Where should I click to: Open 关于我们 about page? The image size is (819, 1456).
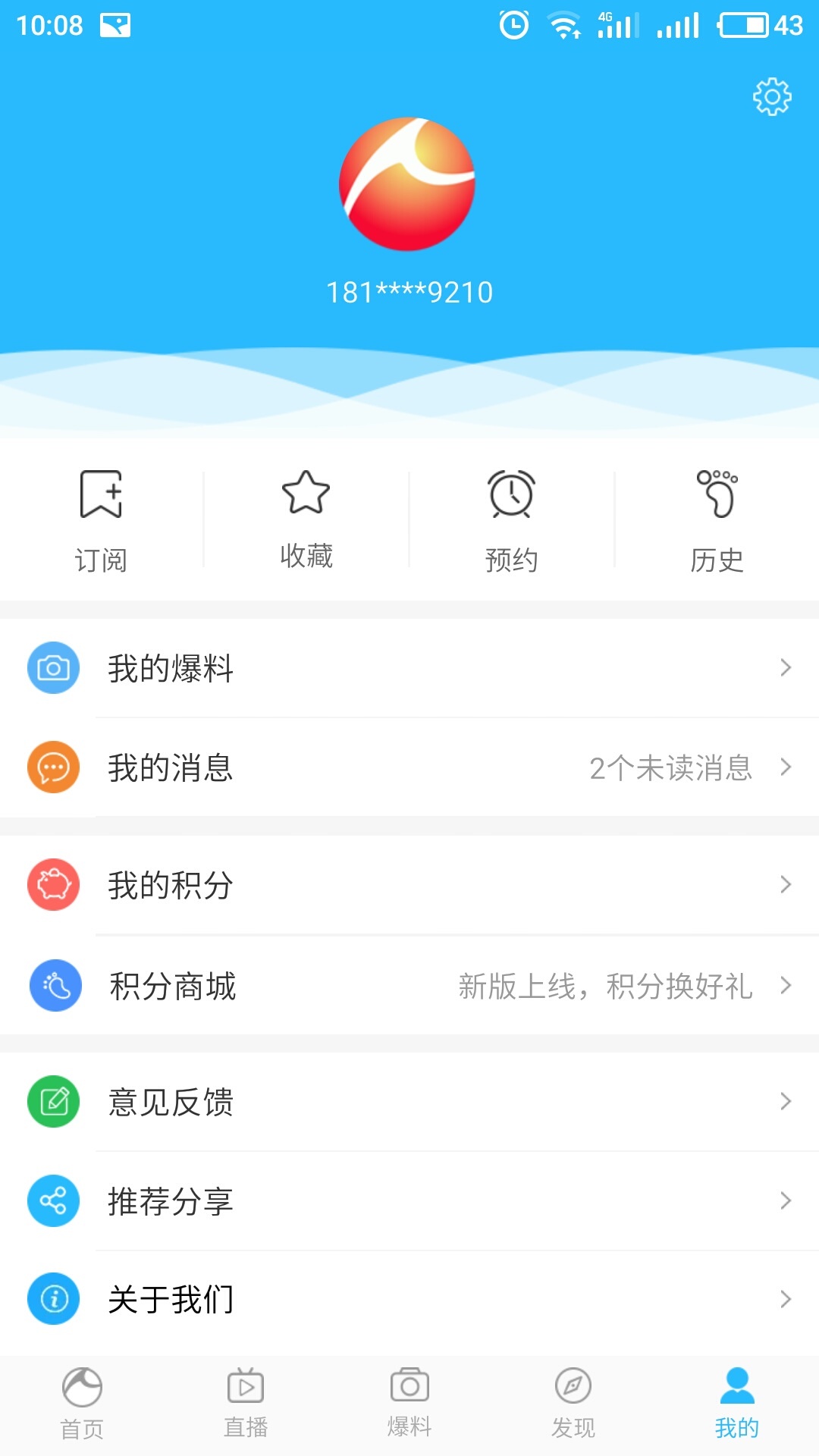click(409, 1299)
